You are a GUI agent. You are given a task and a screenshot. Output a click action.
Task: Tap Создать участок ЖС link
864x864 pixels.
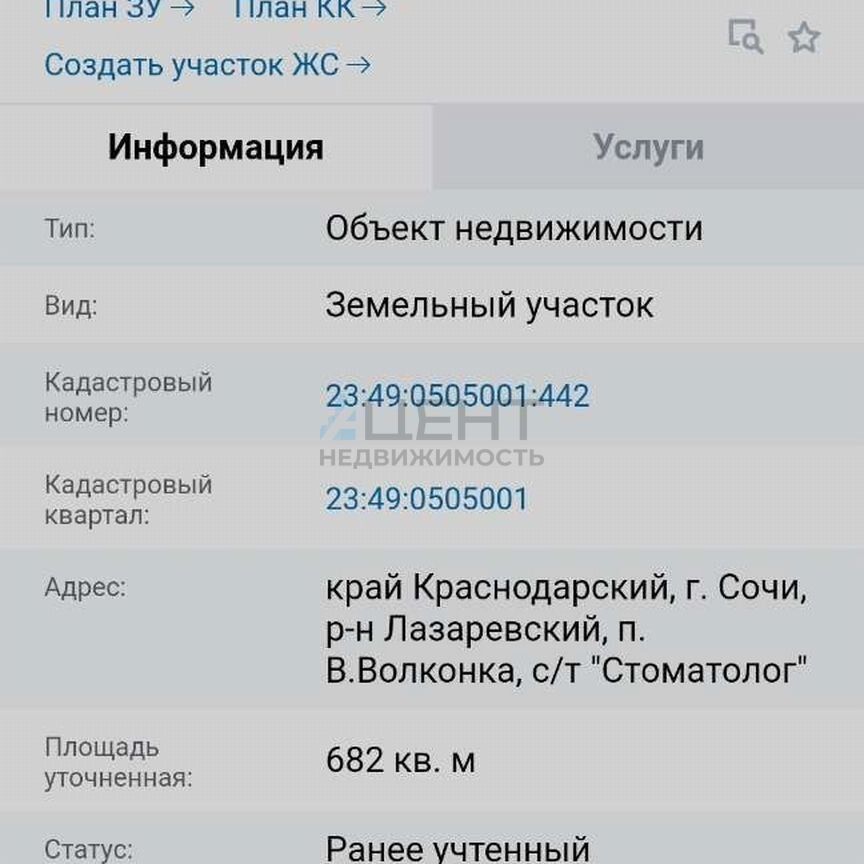click(x=208, y=66)
